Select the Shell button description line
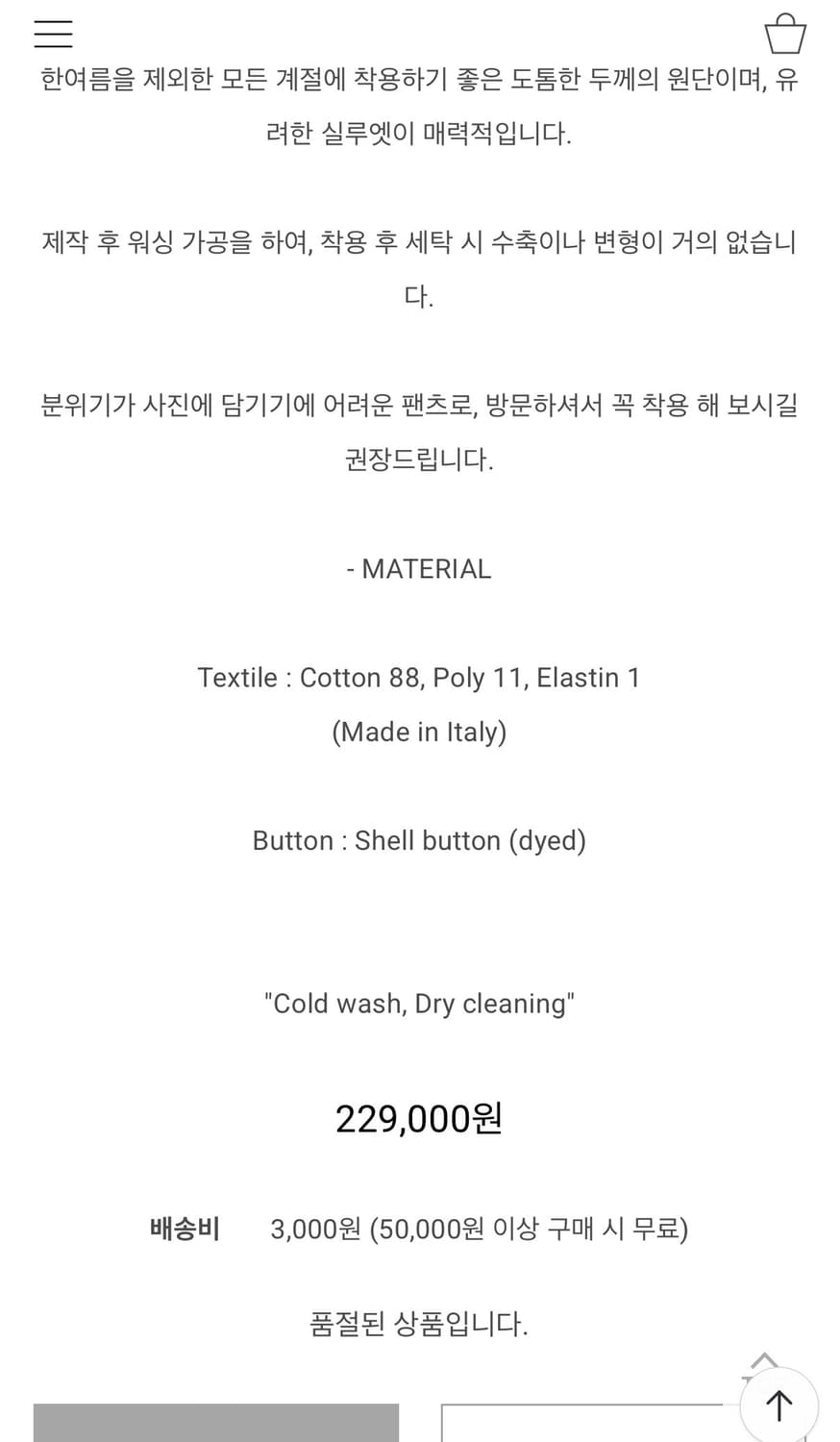This screenshot has height=1442, width=840. pyautogui.click(x=420, y=840)
